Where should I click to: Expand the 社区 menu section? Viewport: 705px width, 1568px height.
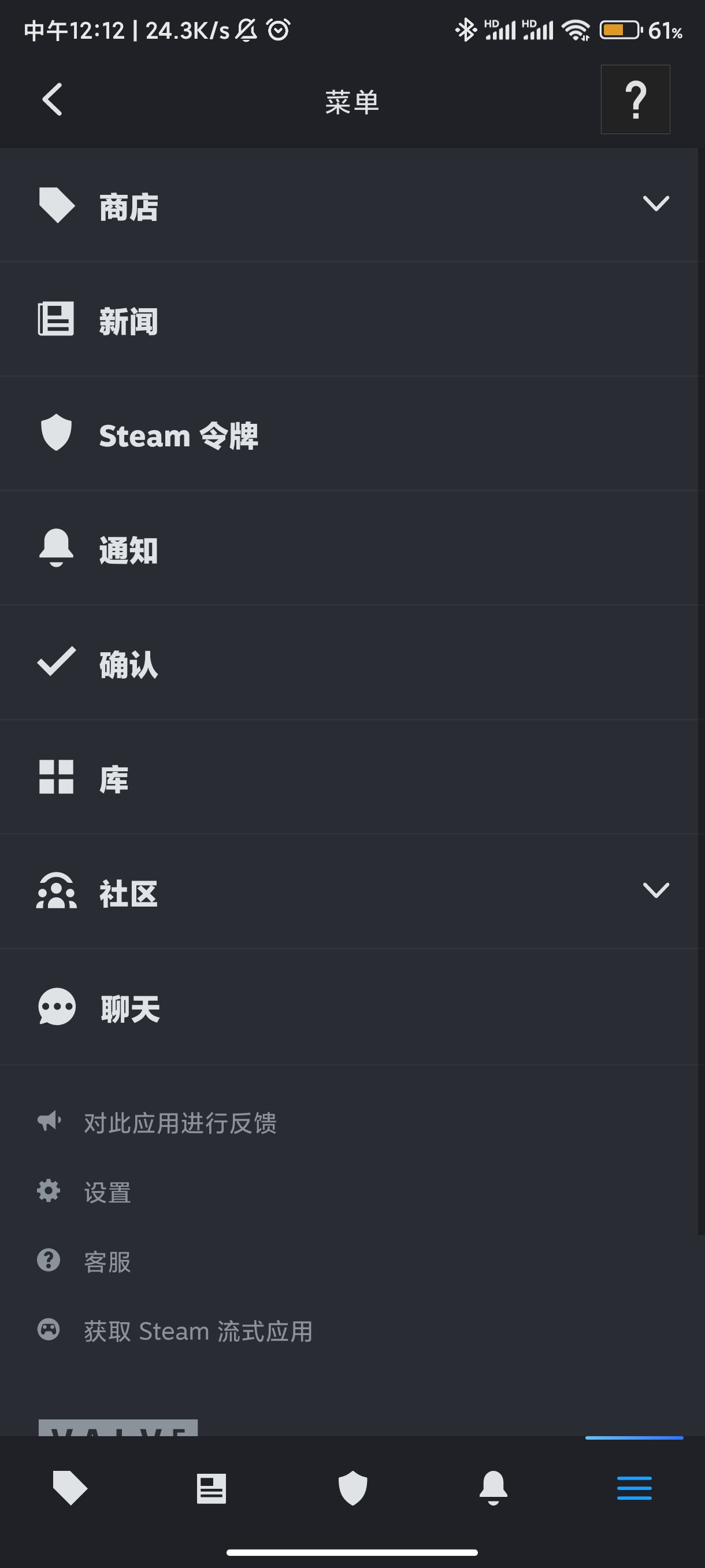click(x=655, y=890)
